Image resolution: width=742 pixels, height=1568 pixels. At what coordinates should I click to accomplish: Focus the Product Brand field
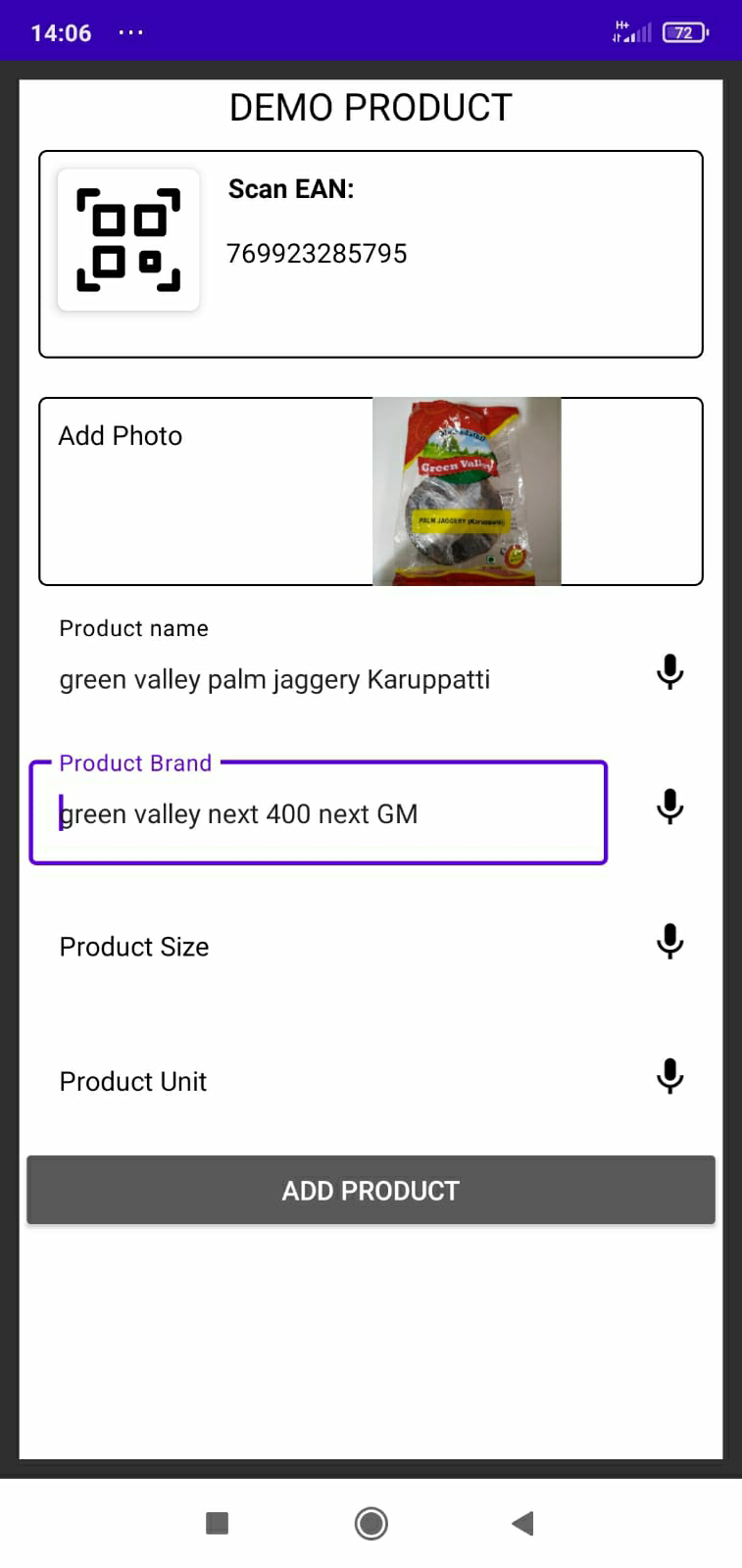click(x=318, y=813)
